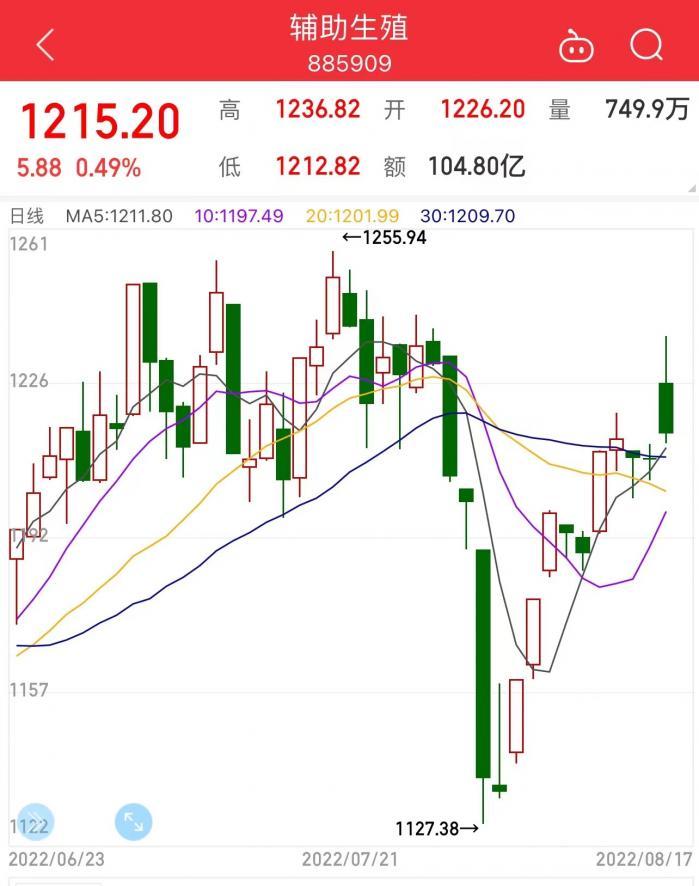The image size is (699, 886).
Task: Open search with the magnifier icon
Action: point(647,45)
